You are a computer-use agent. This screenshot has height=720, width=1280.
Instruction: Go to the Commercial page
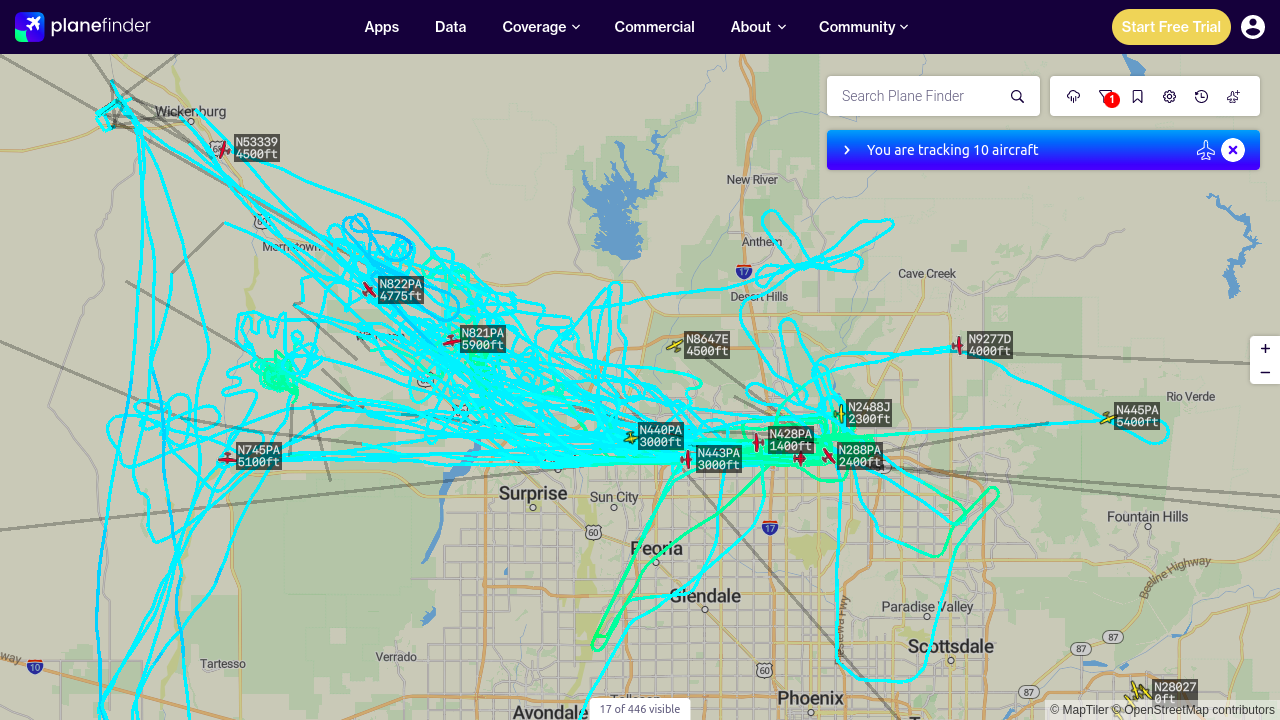[x=655, y=27]
